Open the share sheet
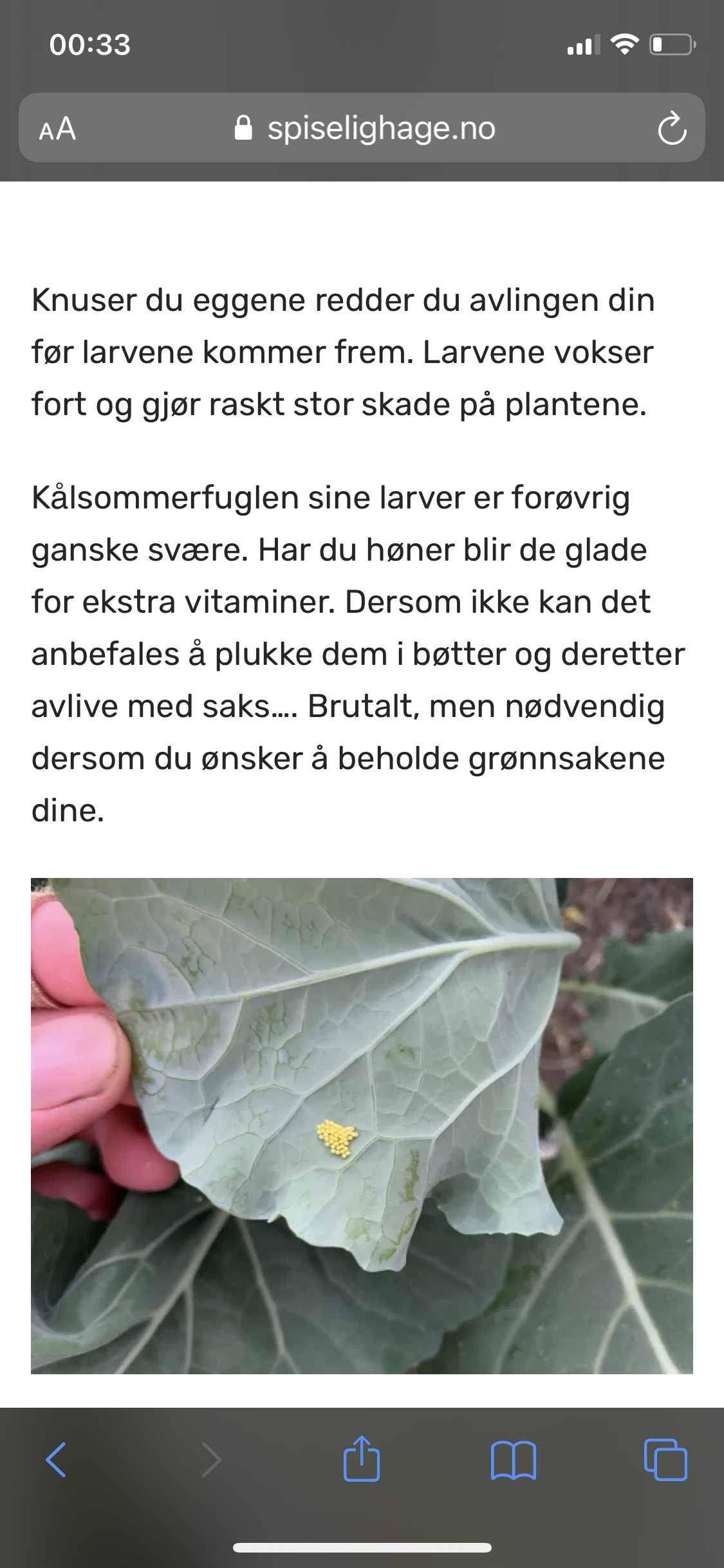The width and height of the screenshot is (724, 1568). coord(362,1458)
